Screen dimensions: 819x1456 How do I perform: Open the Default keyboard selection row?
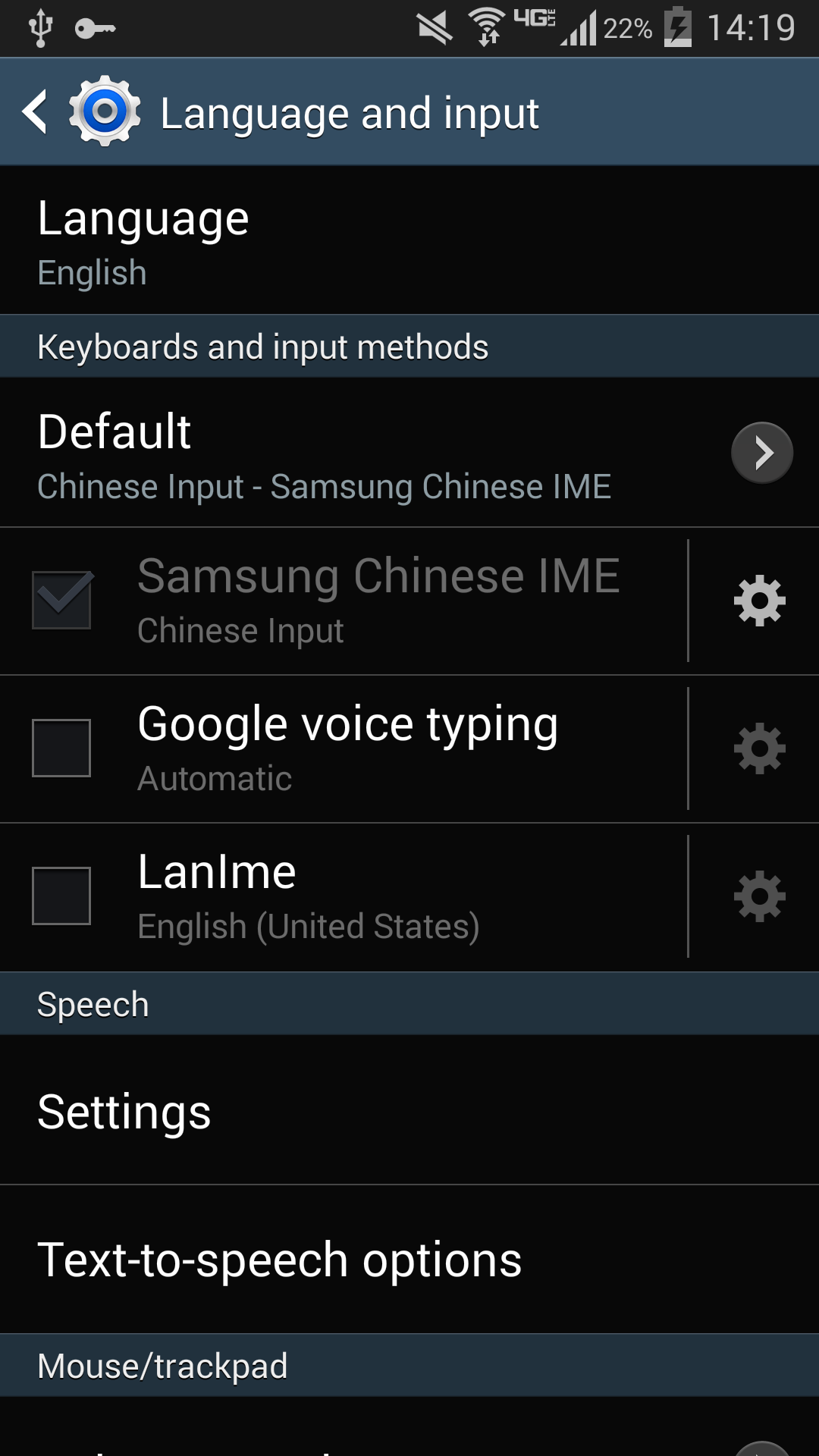click(x=409, y=453)
